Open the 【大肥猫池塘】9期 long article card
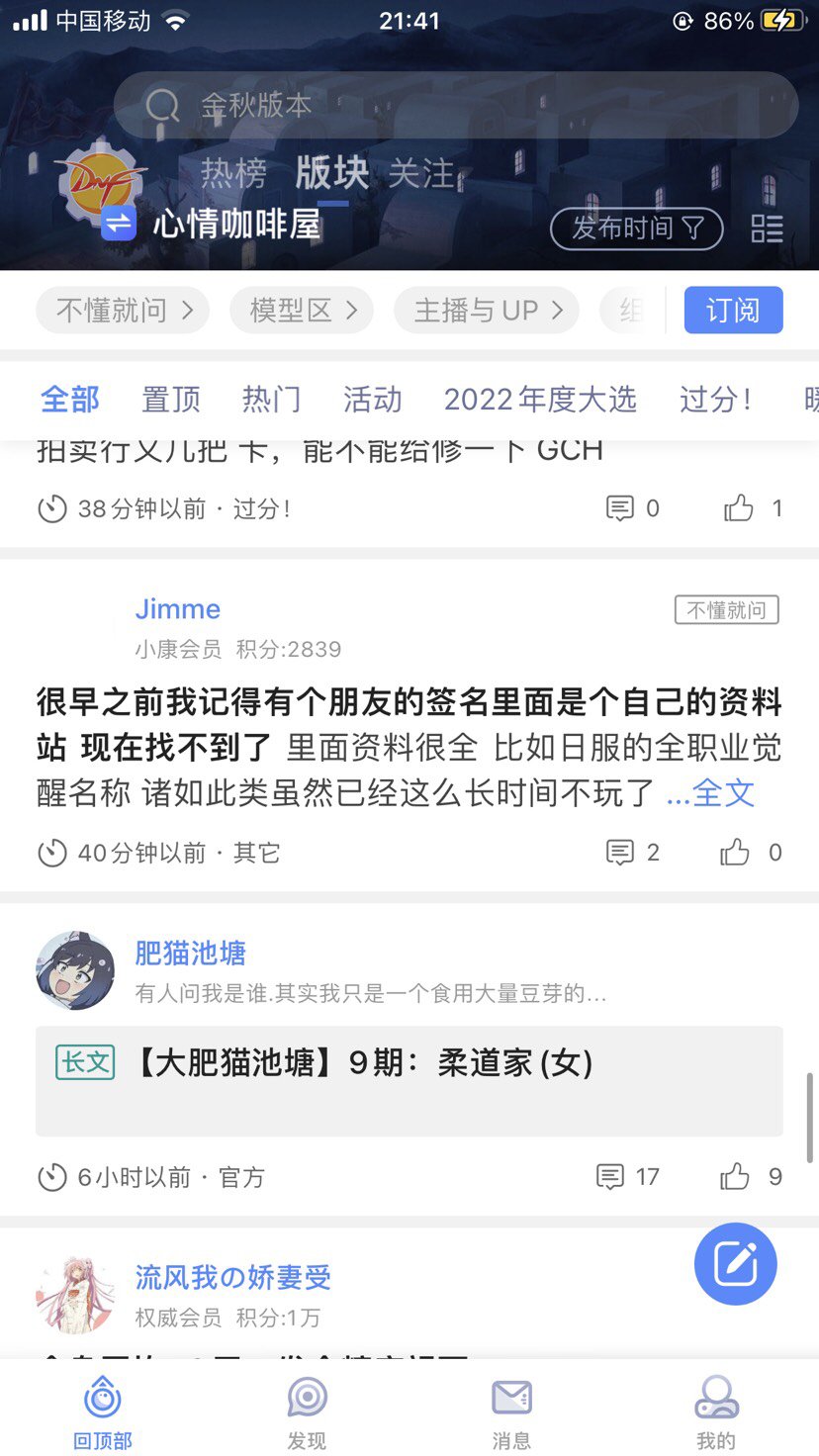819x1456 pixels. pyautogui.click(x=409, y=1081)
